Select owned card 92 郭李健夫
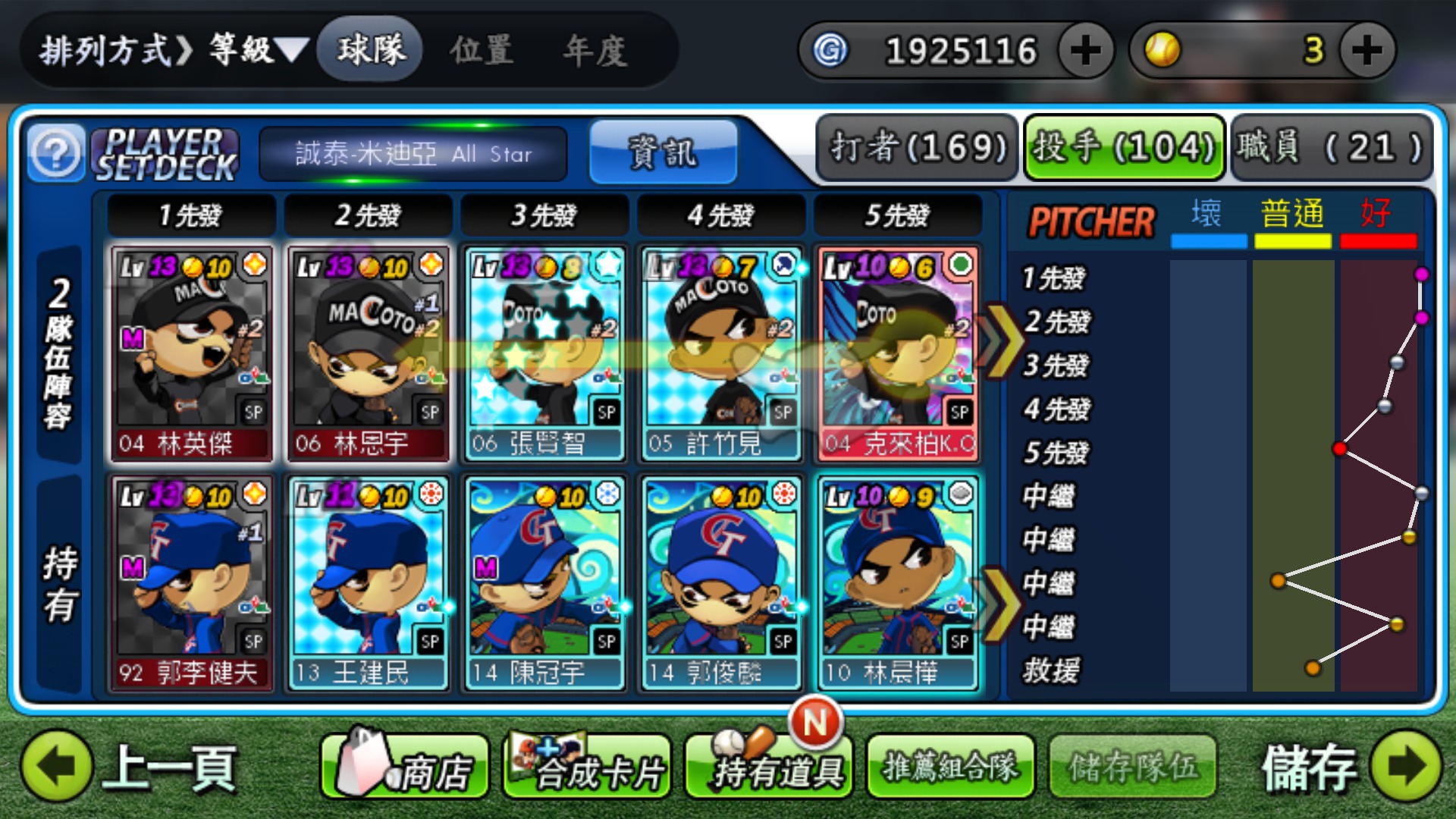 point(192,582)
